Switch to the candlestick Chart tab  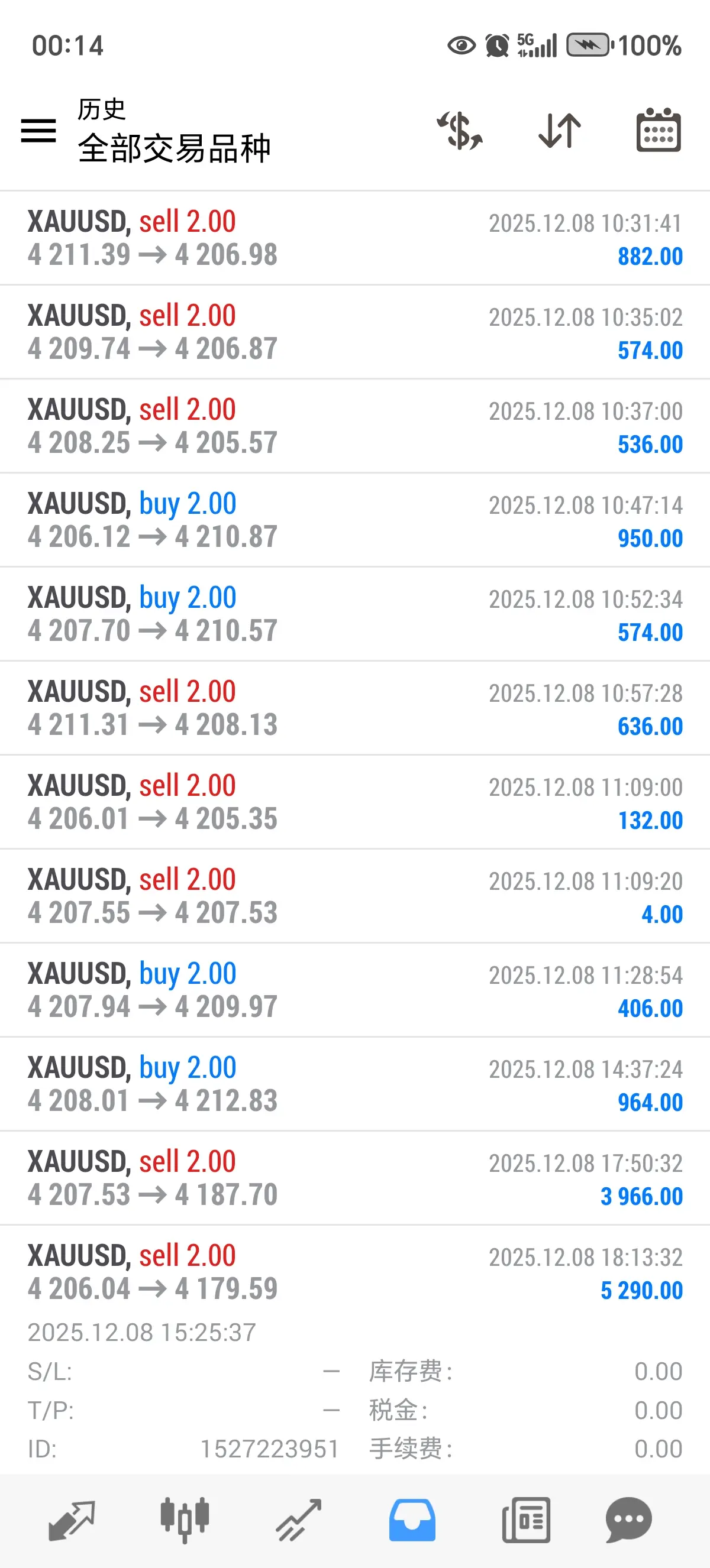pyautogui.click(x=185, y=1520)
